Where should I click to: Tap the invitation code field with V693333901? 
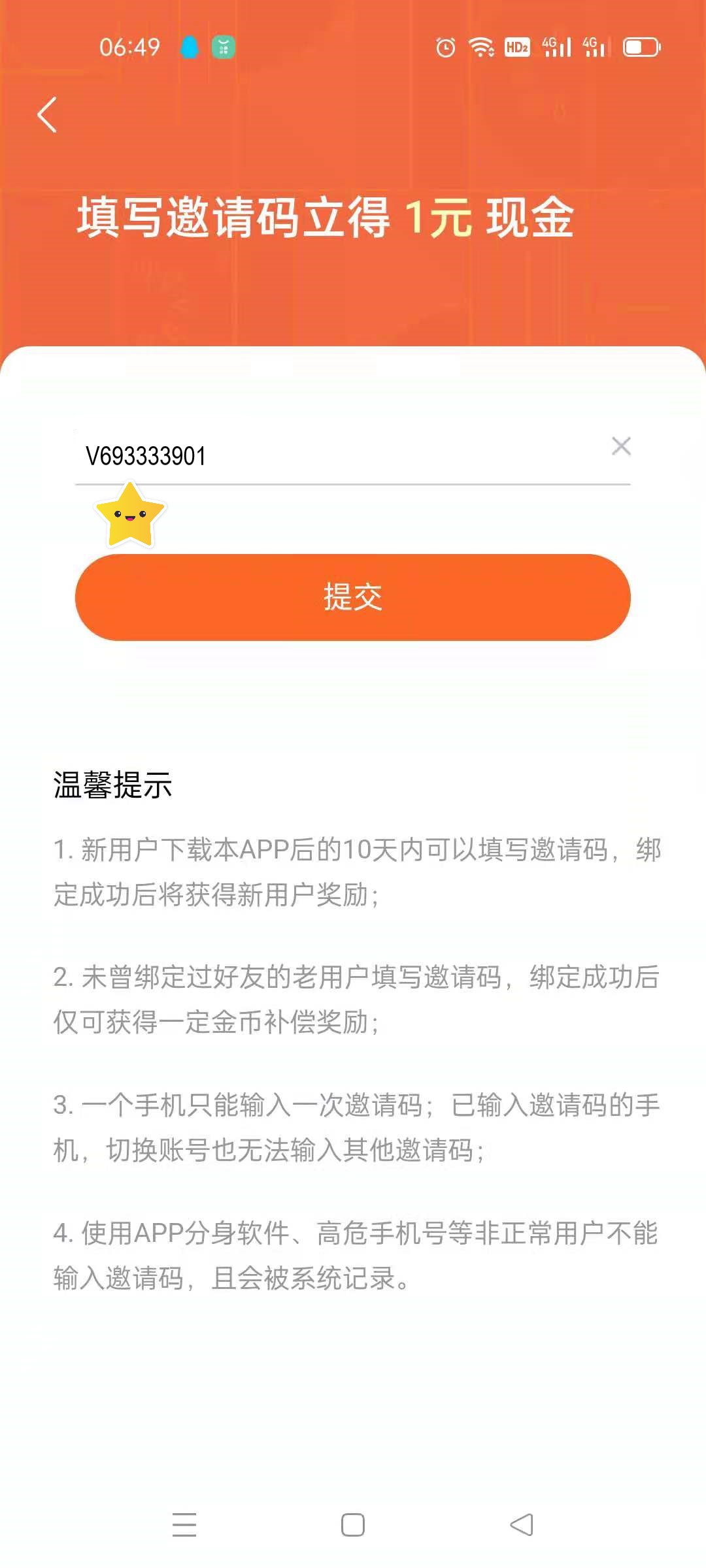pos(327,456)
